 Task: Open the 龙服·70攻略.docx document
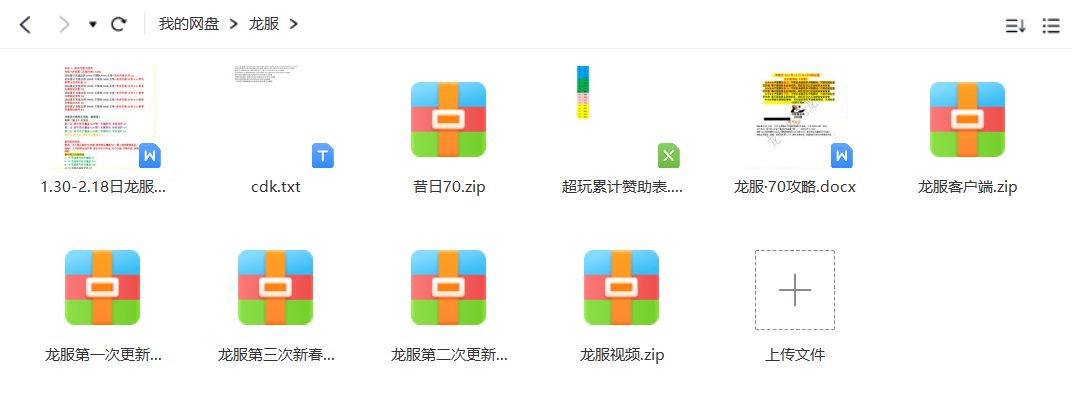pyautogui.click(x=795, y=120)
